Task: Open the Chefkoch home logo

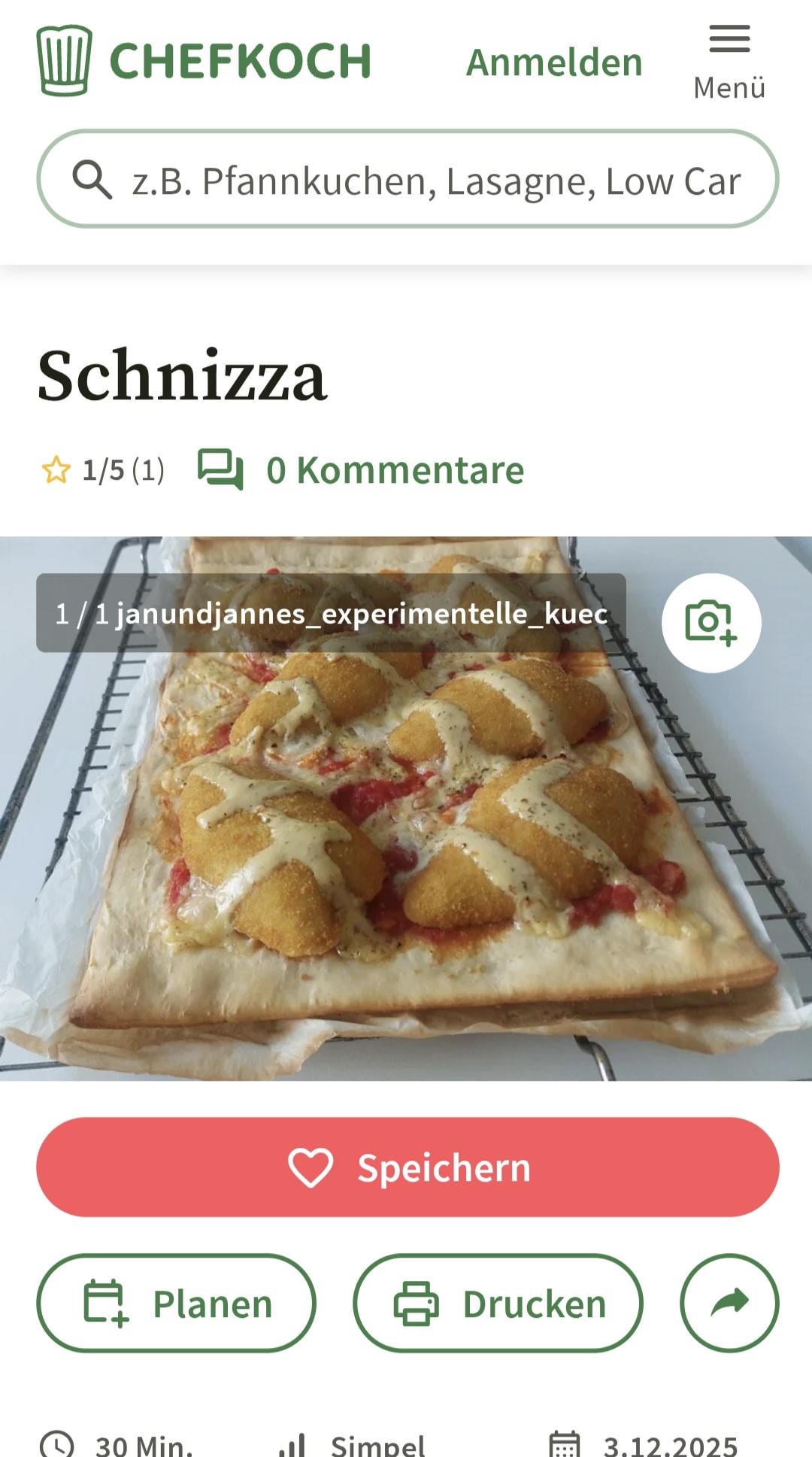Action: click(204, 61)
